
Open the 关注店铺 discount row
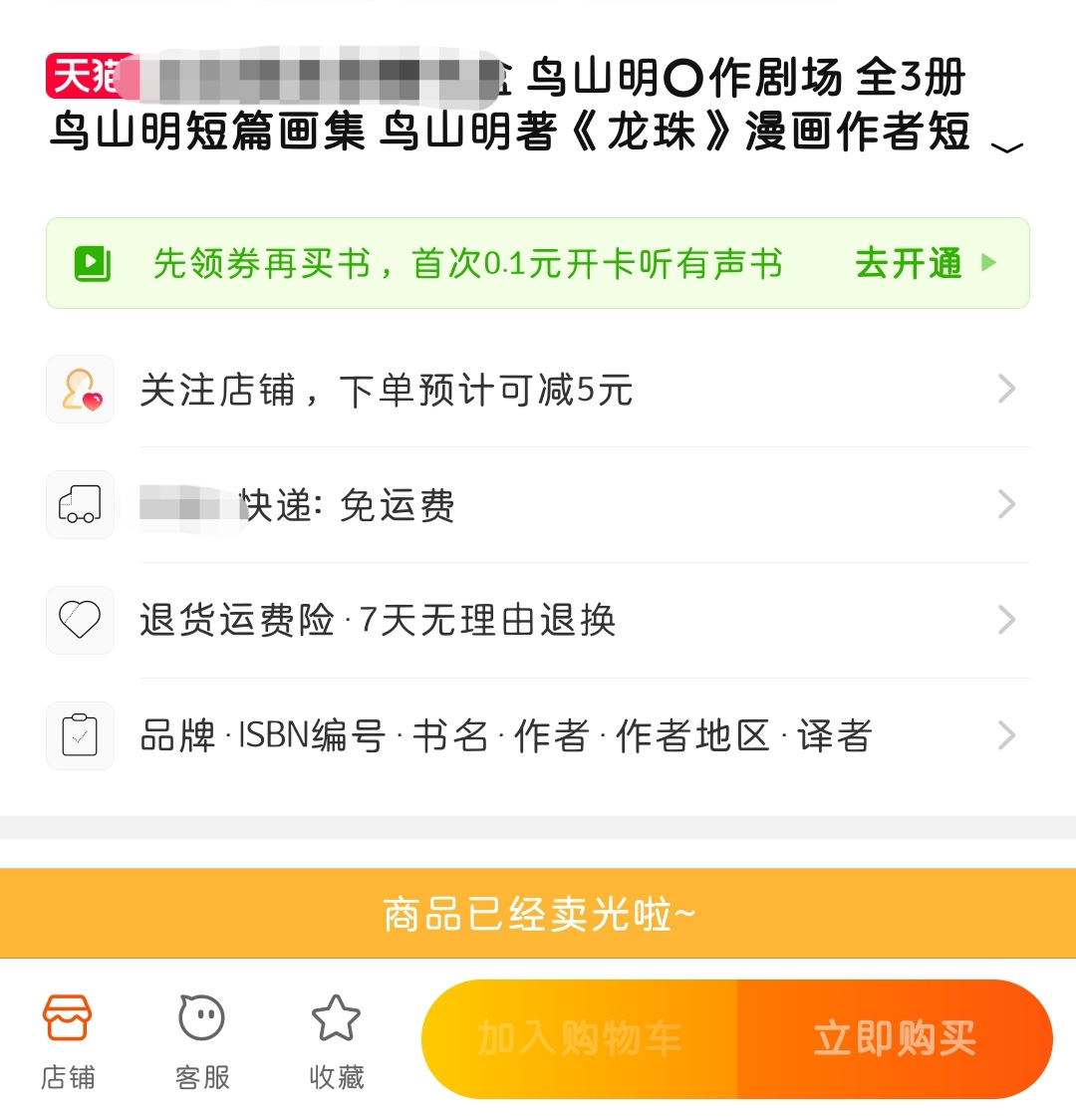538,390
